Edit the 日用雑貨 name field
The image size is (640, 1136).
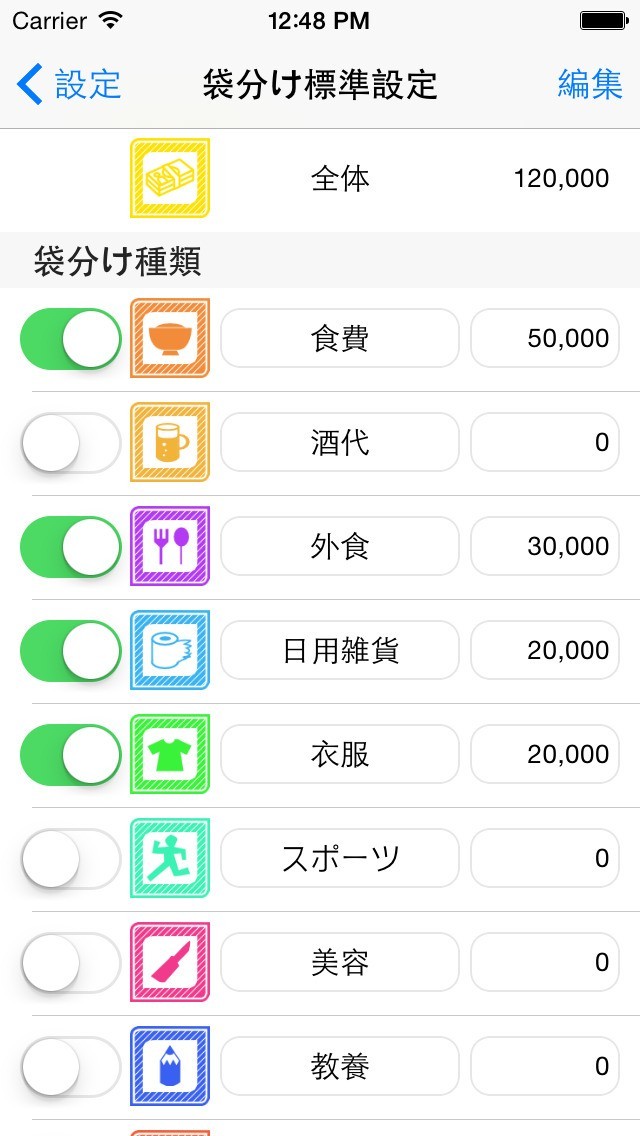tap(340, 651)
